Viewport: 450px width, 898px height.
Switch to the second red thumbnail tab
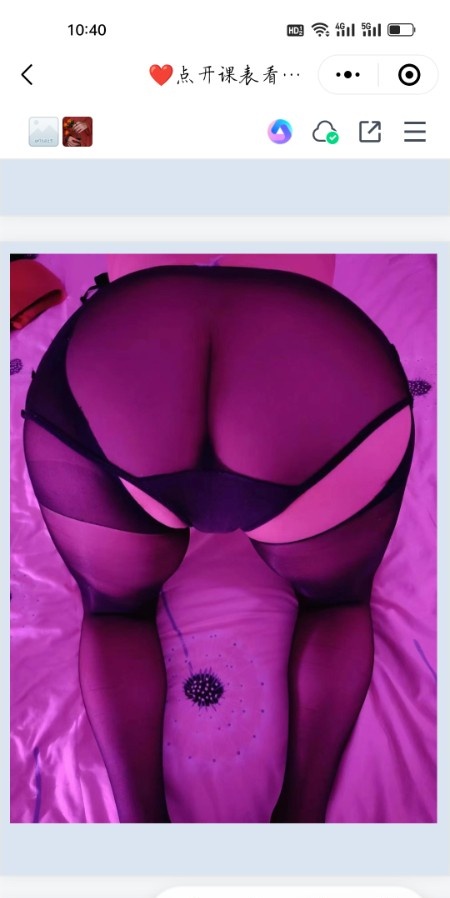[x=77, y=132]
